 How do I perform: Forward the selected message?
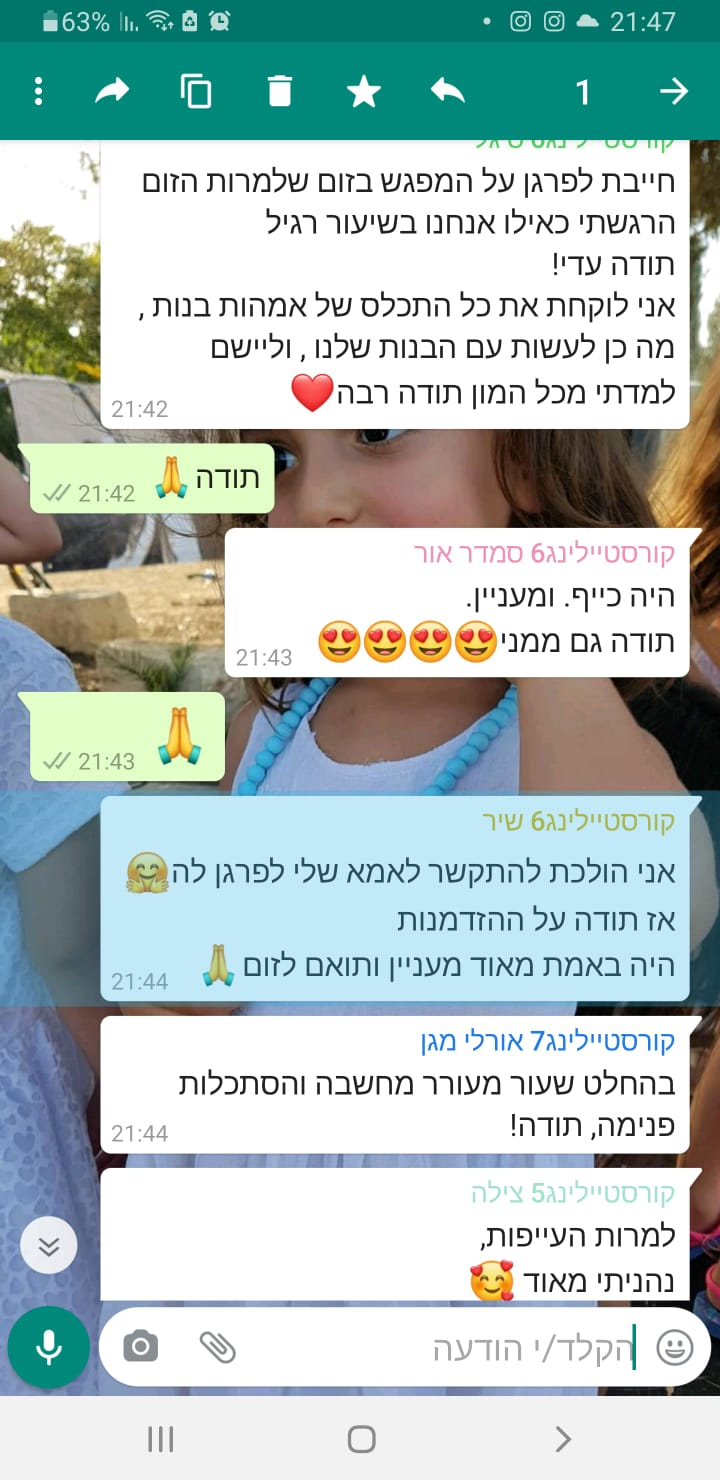coord(112,92)
